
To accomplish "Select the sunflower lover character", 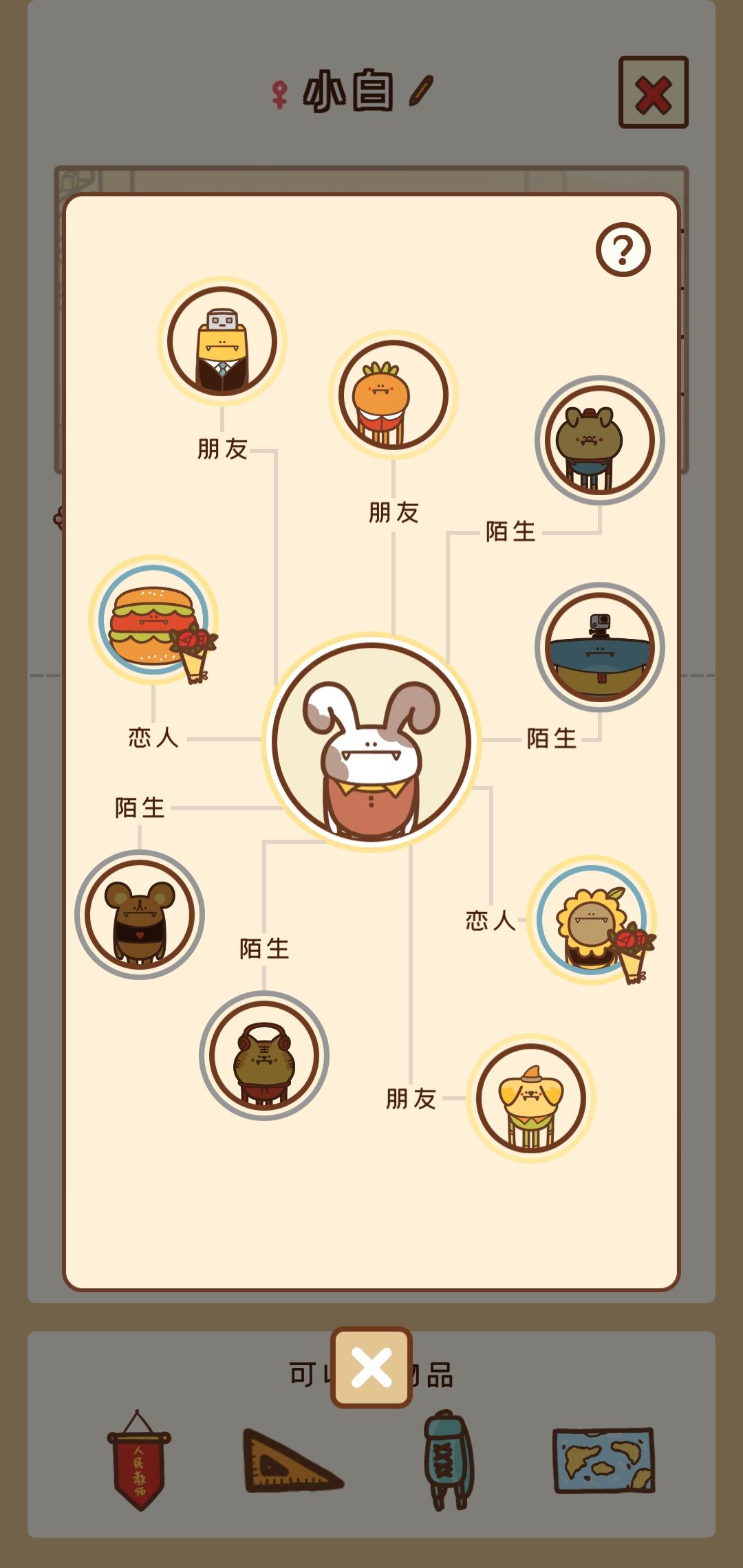I will (x=592, y=920).
